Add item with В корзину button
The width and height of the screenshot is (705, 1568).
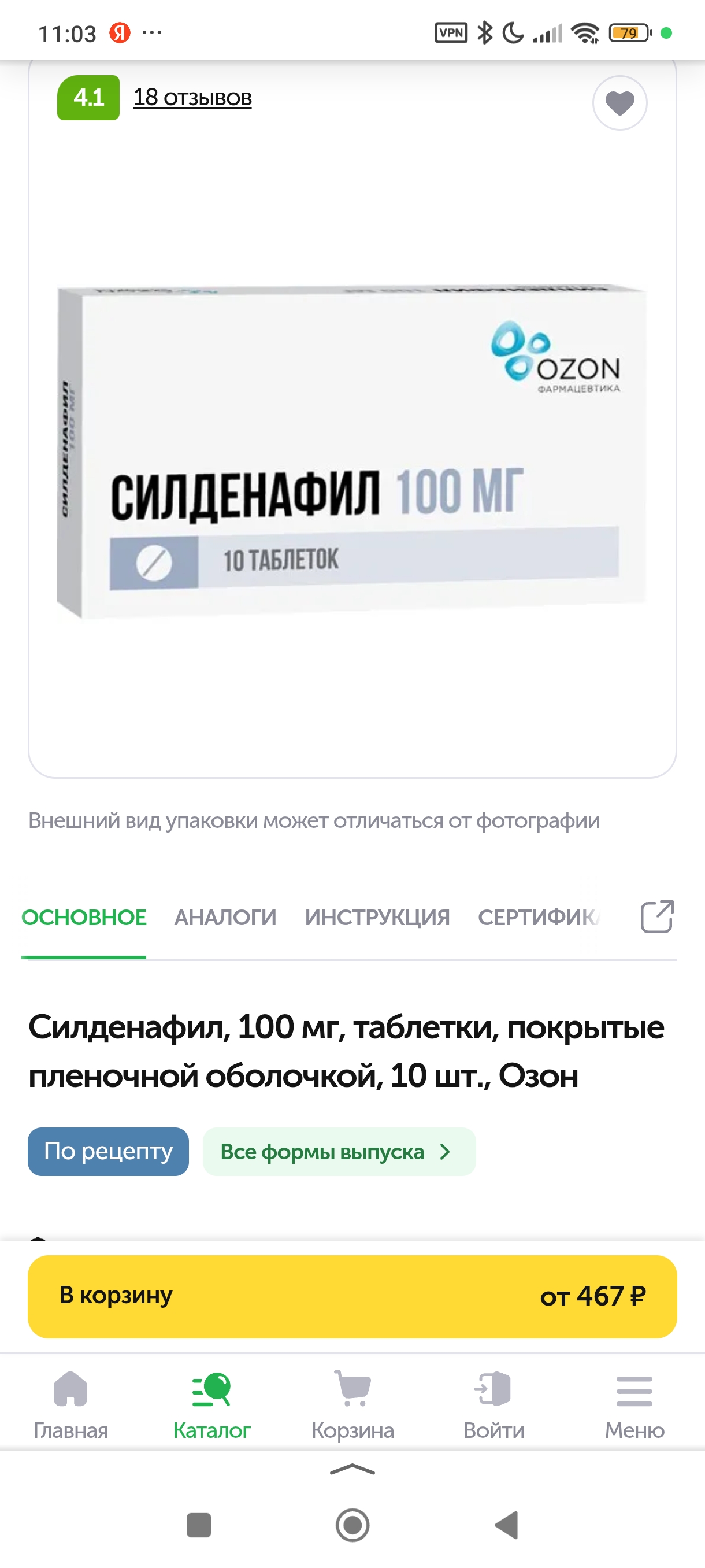351,1295
